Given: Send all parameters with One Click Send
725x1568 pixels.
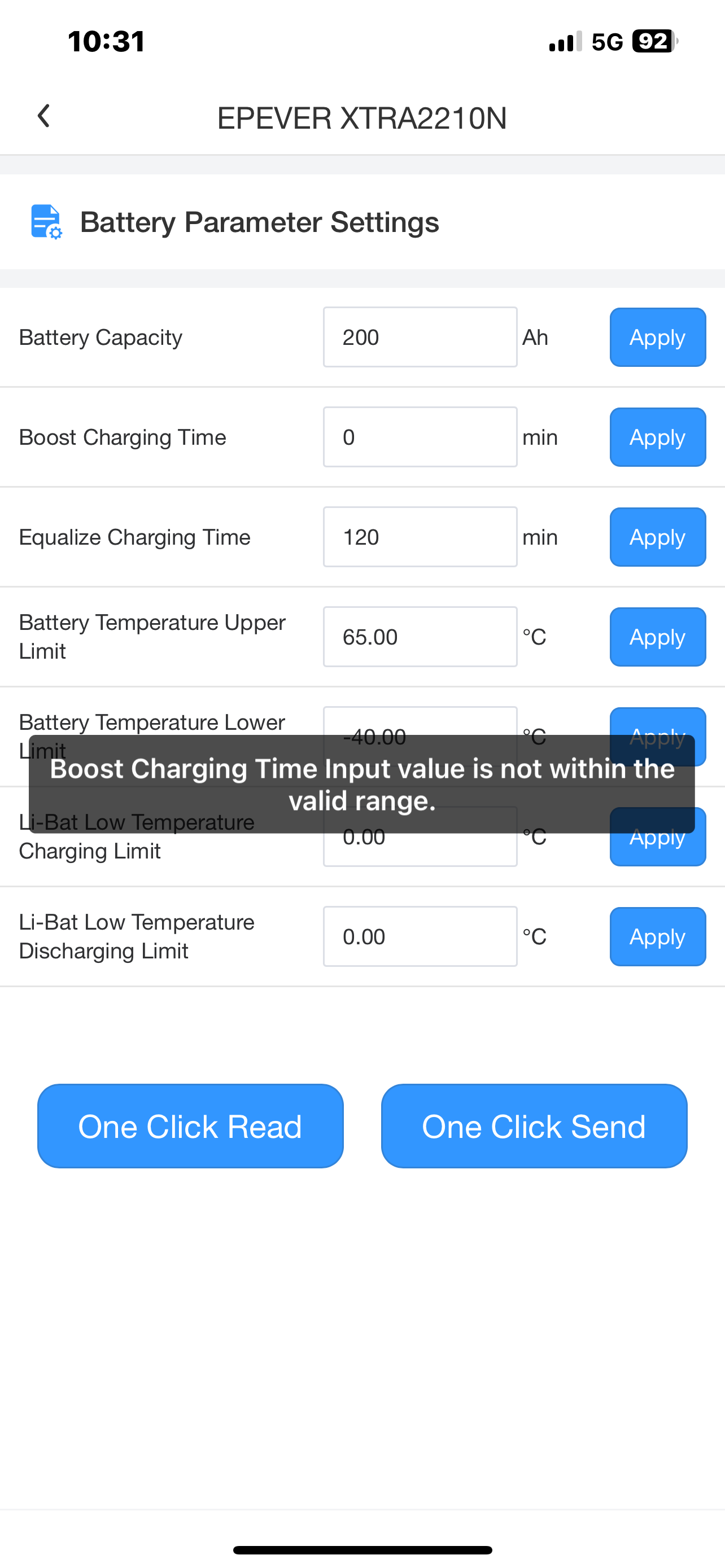Looking at the screenshot, I should pos(534,1126).
